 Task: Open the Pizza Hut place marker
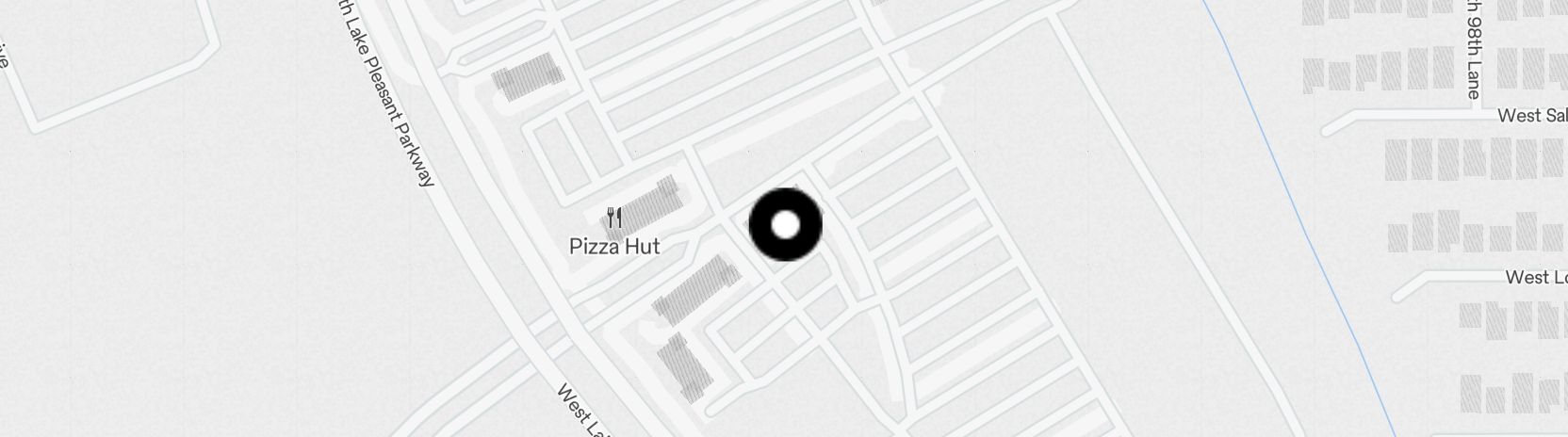point(614,219)
